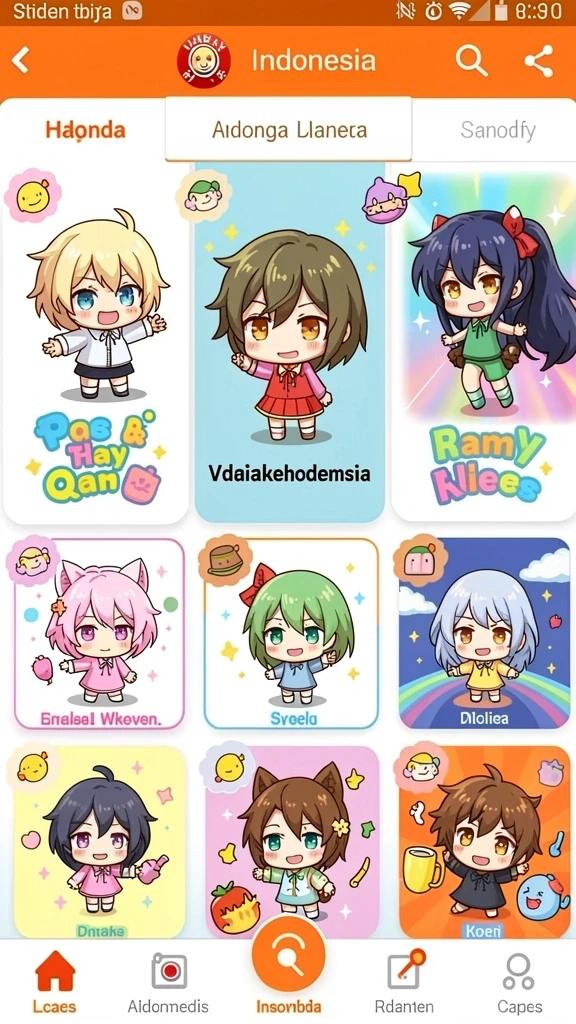Image resolution: width=576 pixels, height=1024 pixels.
Task: Open the Enalsel Wkeven pink cat-girl tile
Action: click(x=99, y=633)
